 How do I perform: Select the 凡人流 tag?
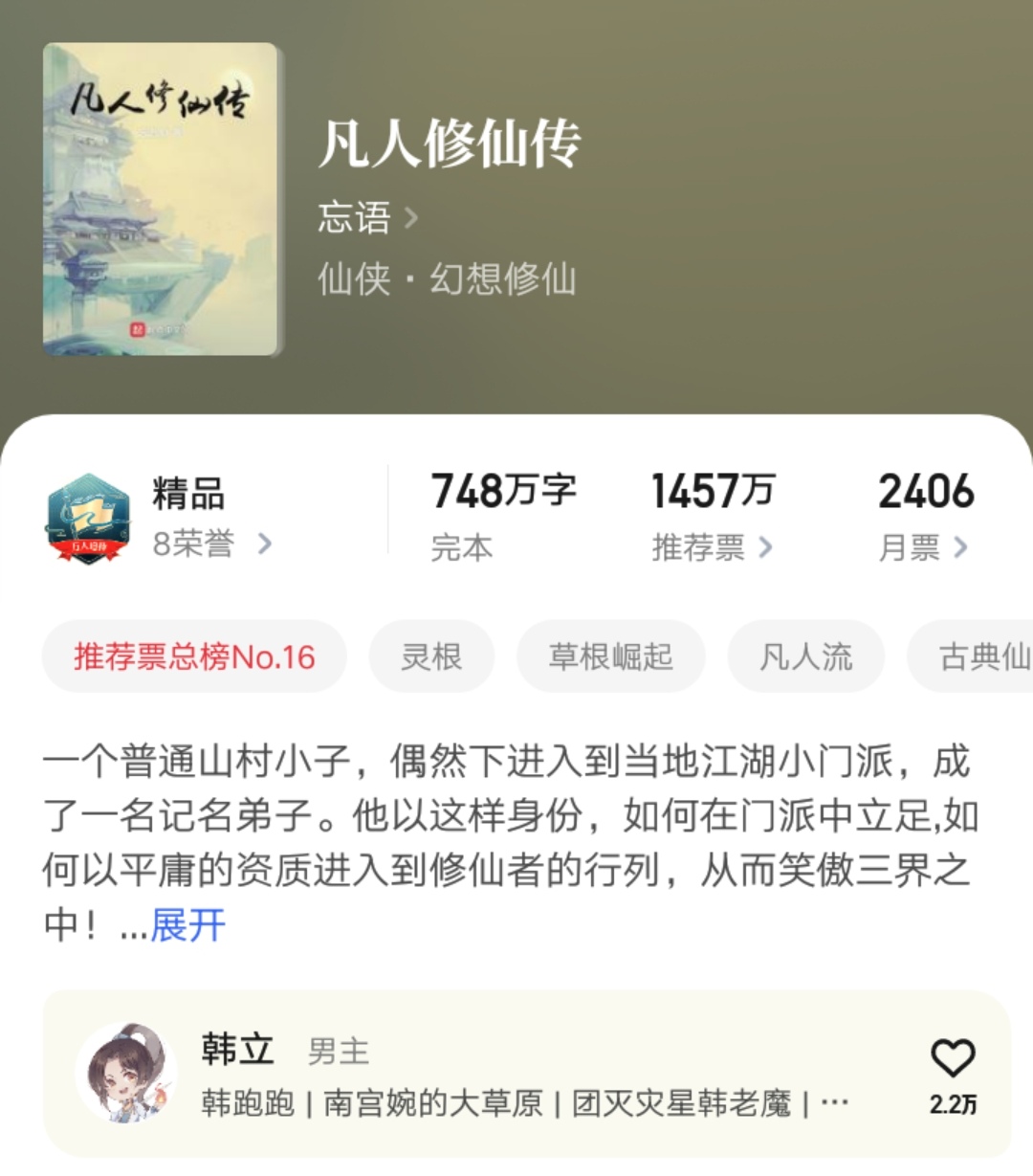click(x=806, y=656)
